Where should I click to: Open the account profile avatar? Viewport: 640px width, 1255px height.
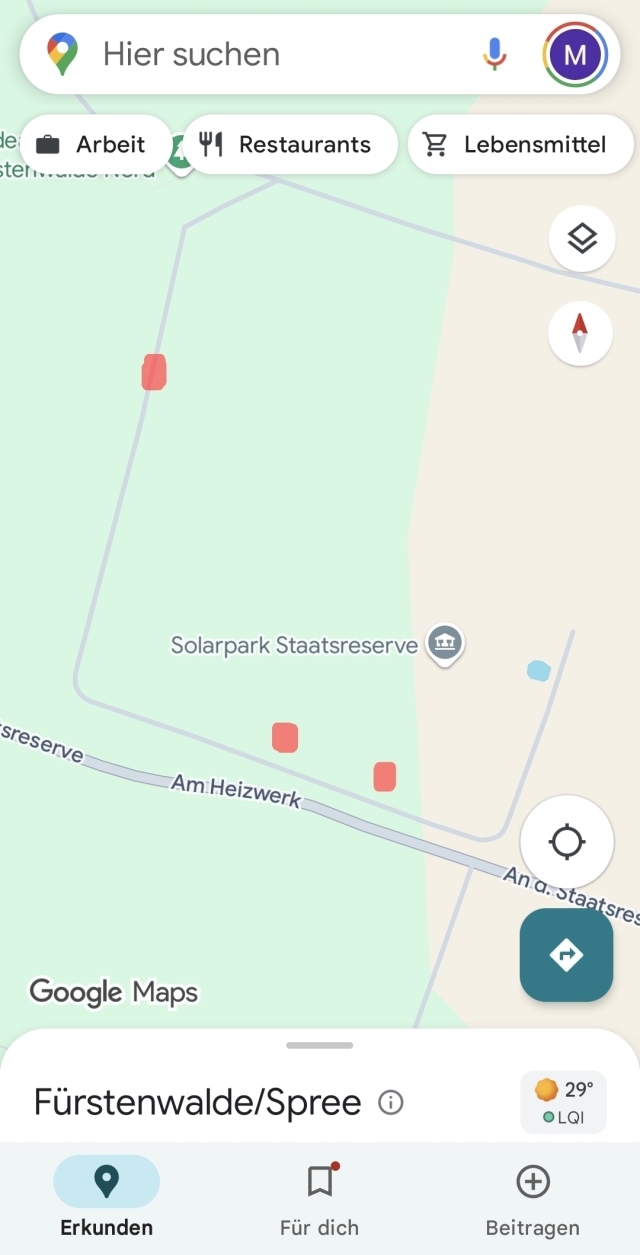[x=575, y=54]
